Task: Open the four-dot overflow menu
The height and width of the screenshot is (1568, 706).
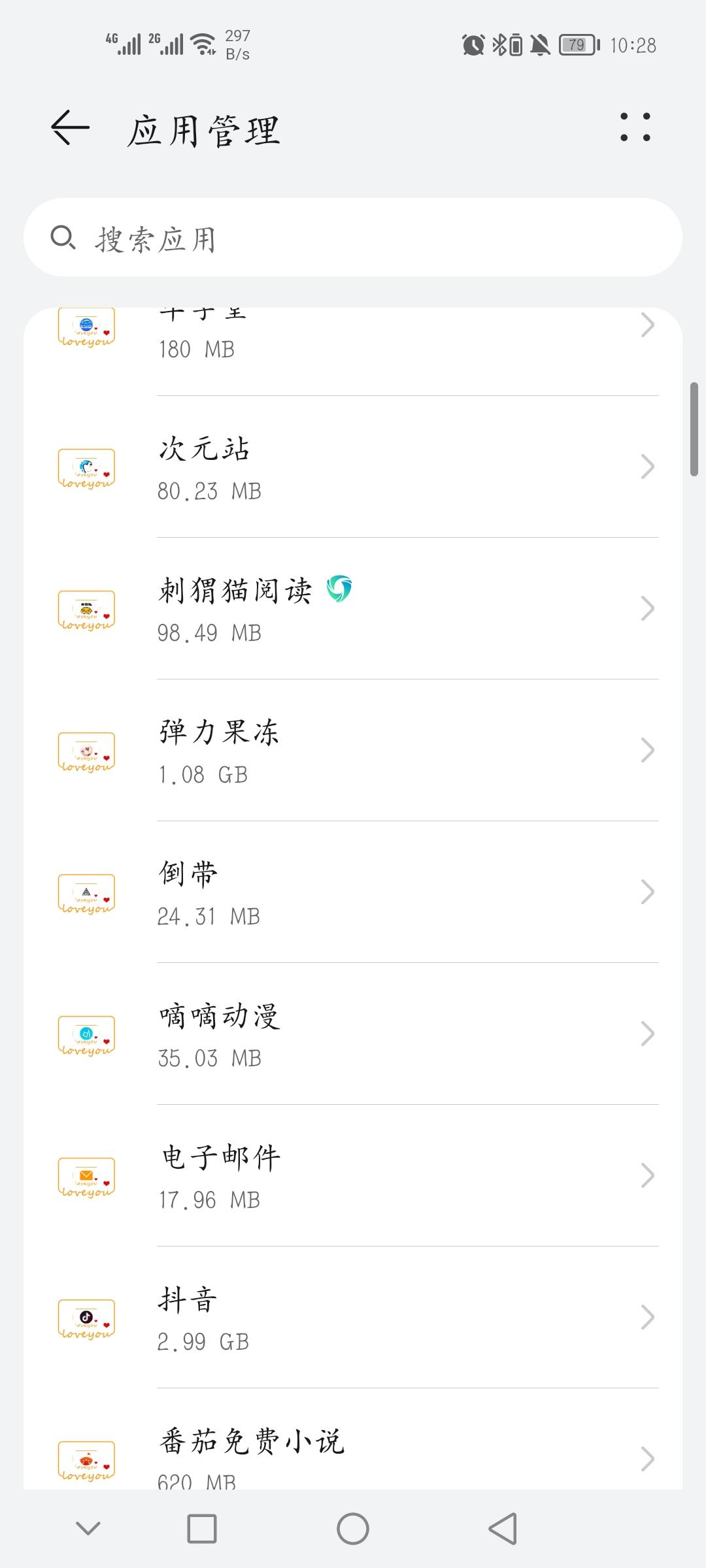Action: (635, 127)
